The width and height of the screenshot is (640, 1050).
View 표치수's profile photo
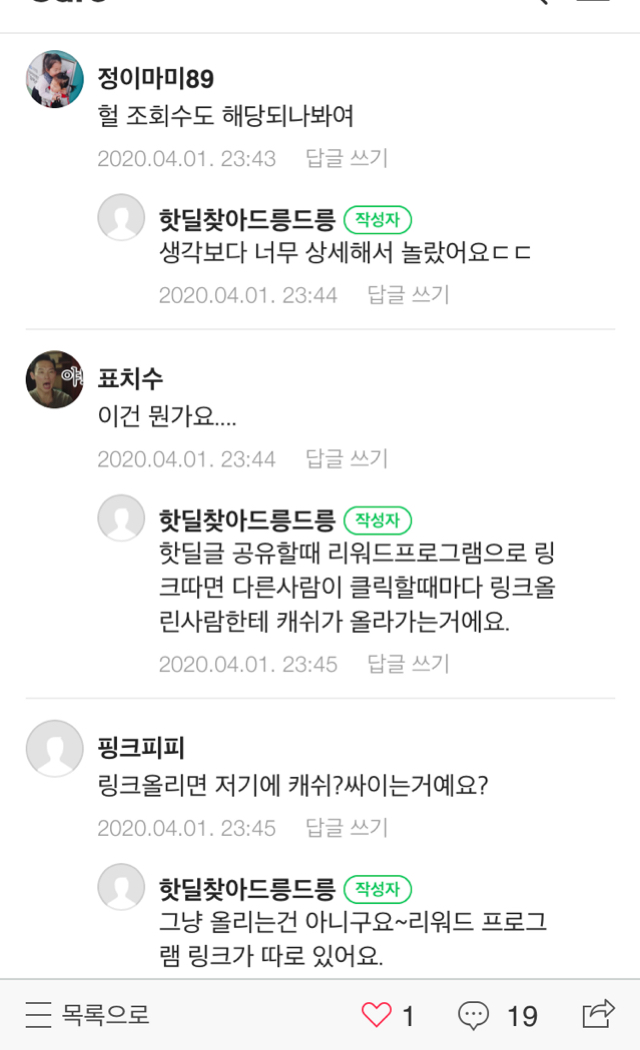click(54, 379)
